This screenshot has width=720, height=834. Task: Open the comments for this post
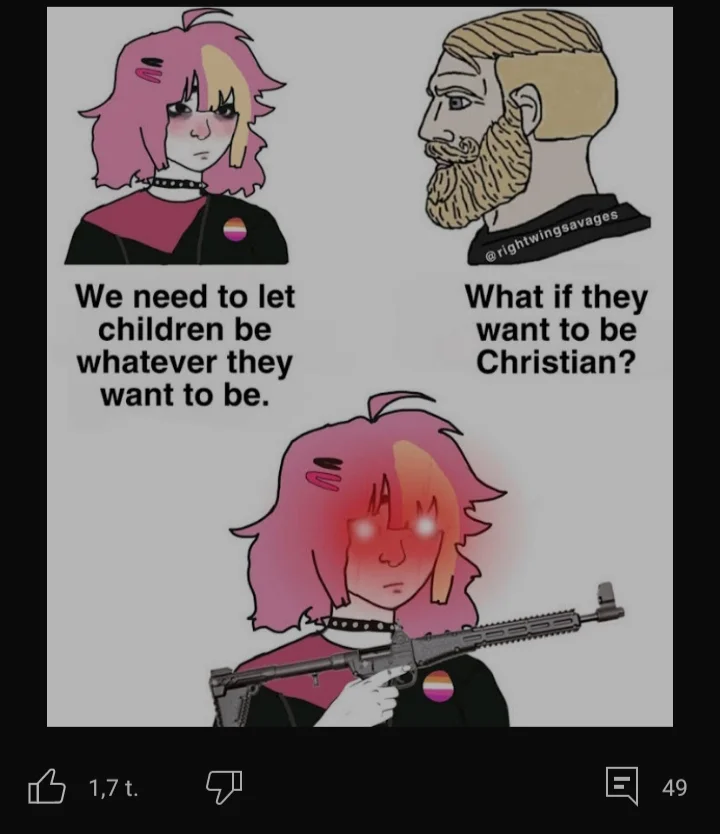coord(621,786)
